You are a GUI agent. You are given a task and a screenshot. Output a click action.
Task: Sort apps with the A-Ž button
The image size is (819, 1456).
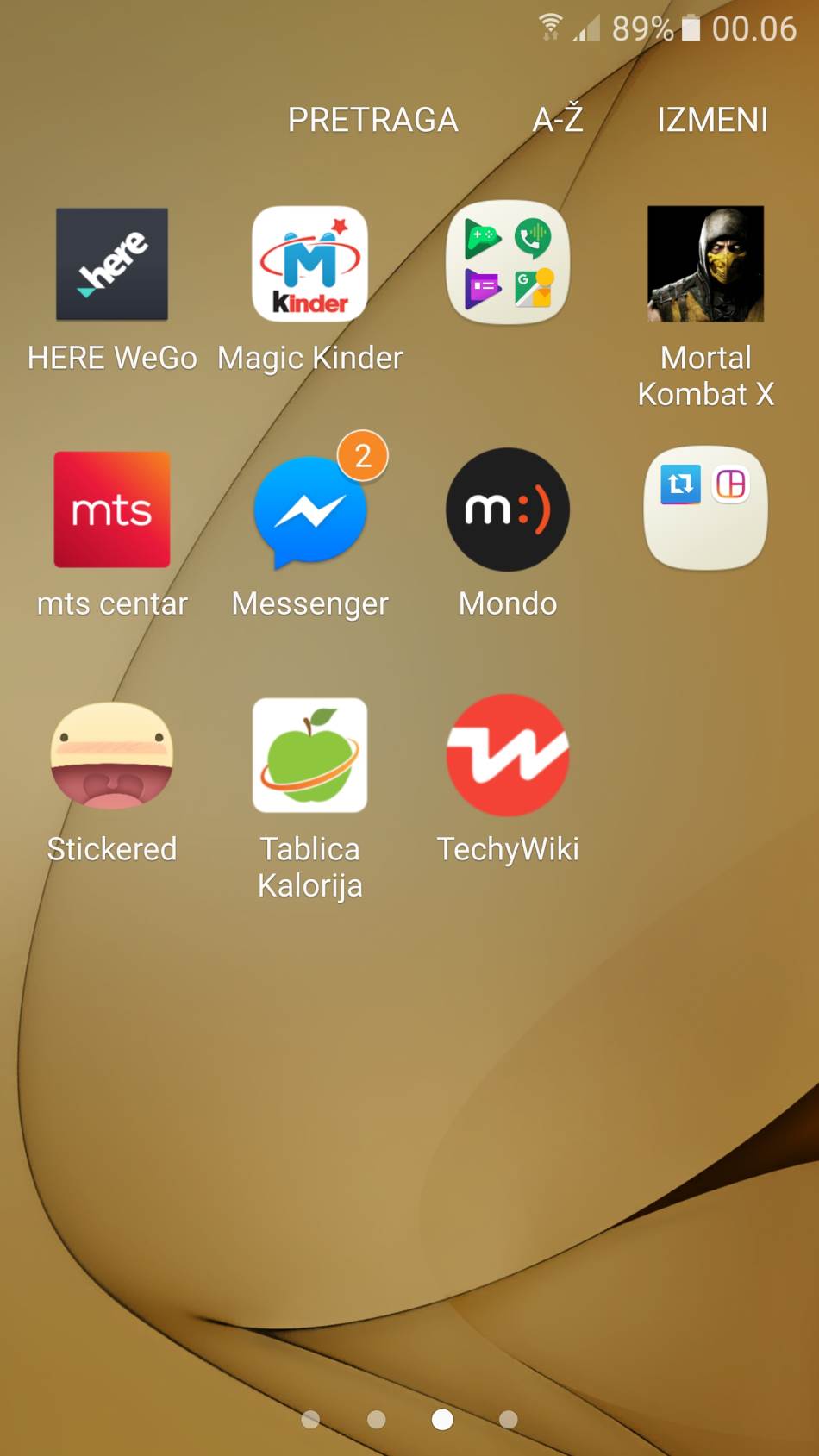coord(558,120)
